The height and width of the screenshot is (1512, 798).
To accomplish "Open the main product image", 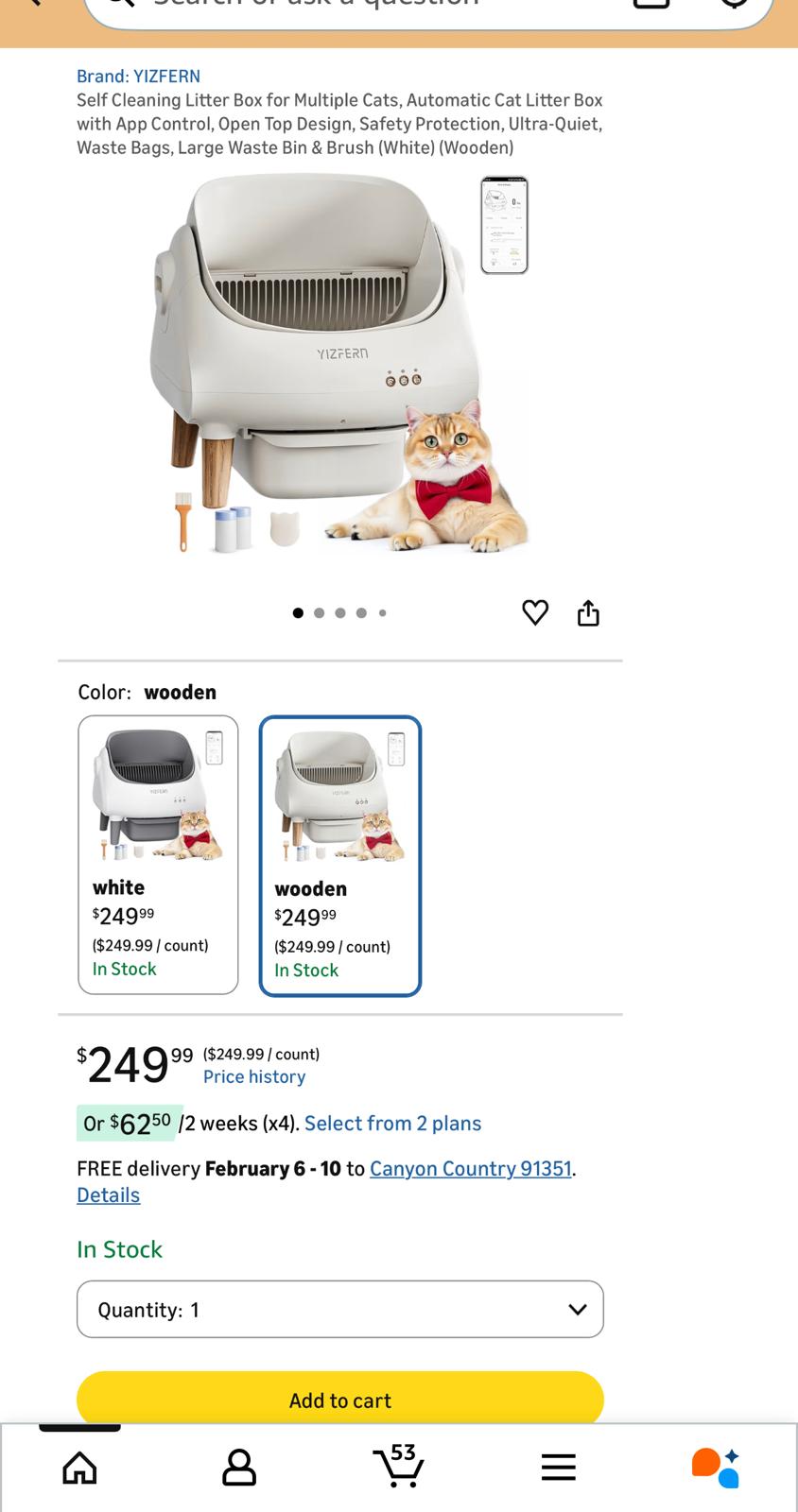I will point(339,364).
